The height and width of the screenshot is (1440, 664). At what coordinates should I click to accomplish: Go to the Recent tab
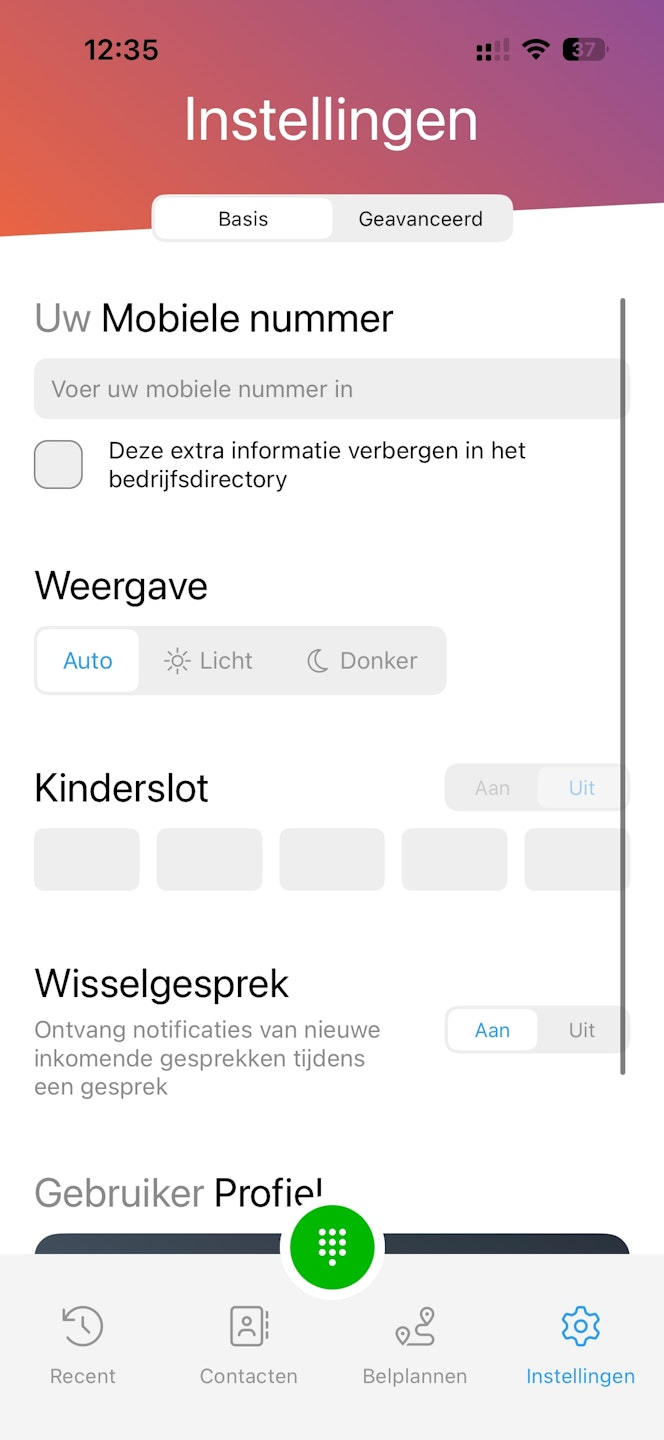(x=83, y=1345)
